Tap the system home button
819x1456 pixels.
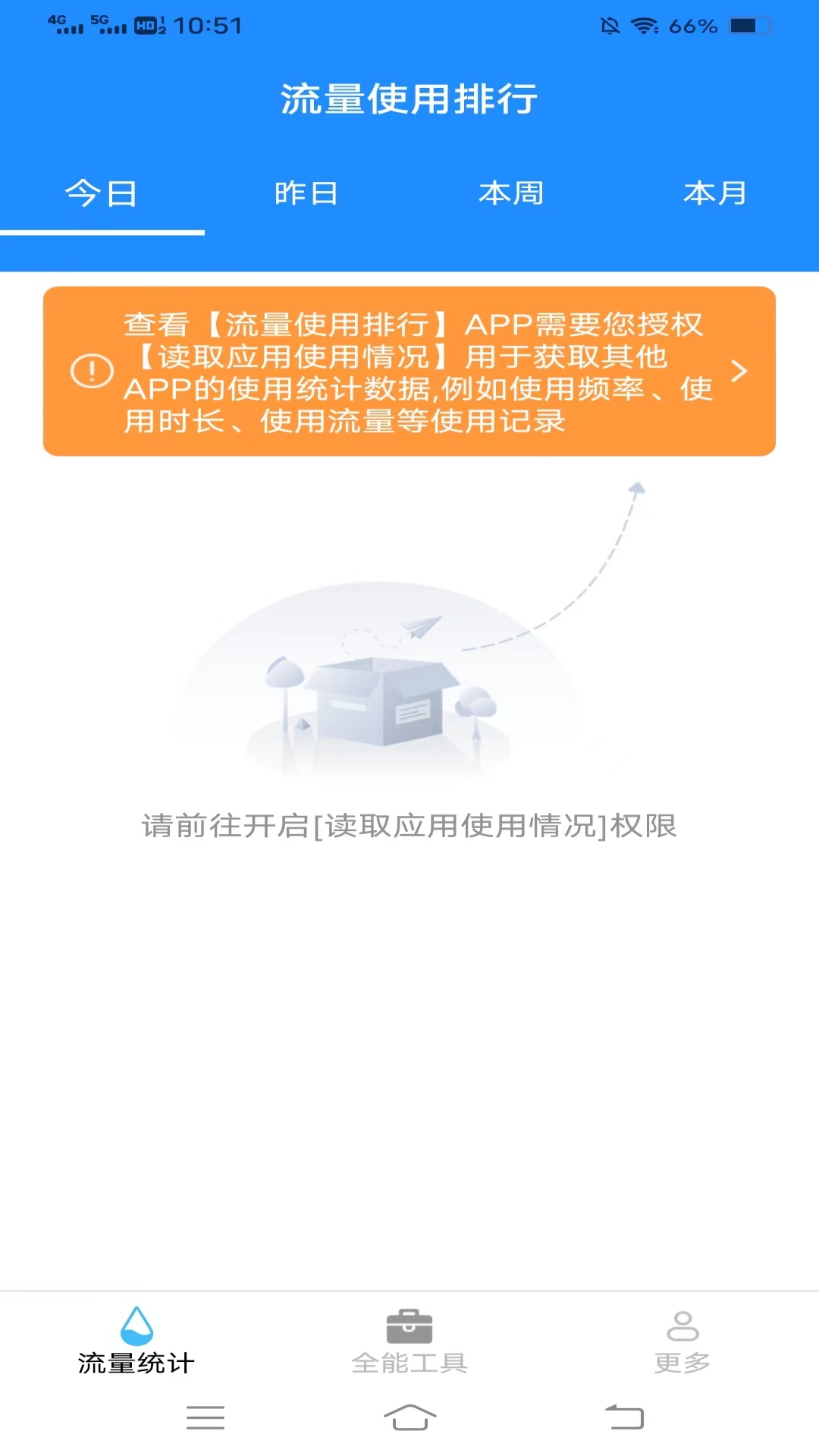click(x=409, y=1417)
